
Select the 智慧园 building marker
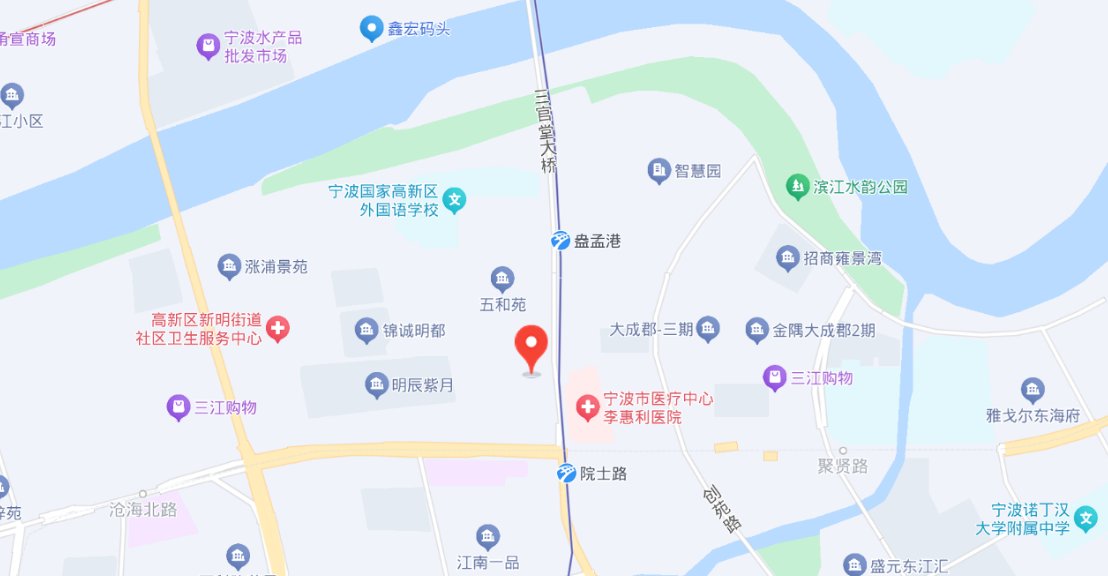click(659, 171)
